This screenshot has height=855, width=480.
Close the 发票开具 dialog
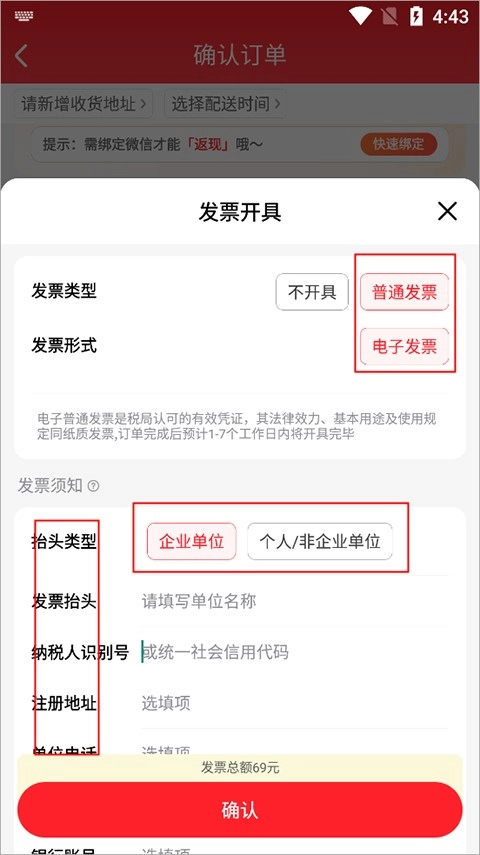click(x=447, y=211)
